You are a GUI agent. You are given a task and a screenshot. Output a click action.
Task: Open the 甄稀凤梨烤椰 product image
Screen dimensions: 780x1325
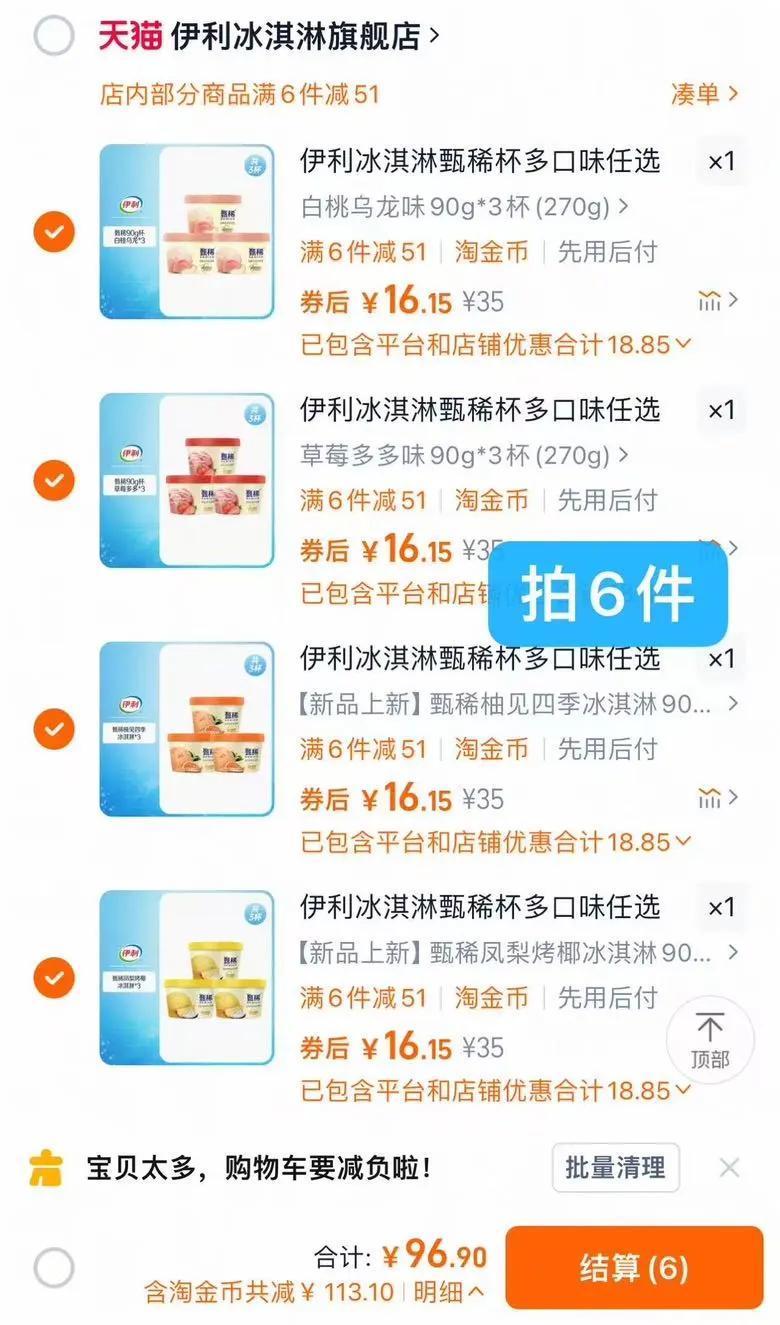click(x=187, y=978)
